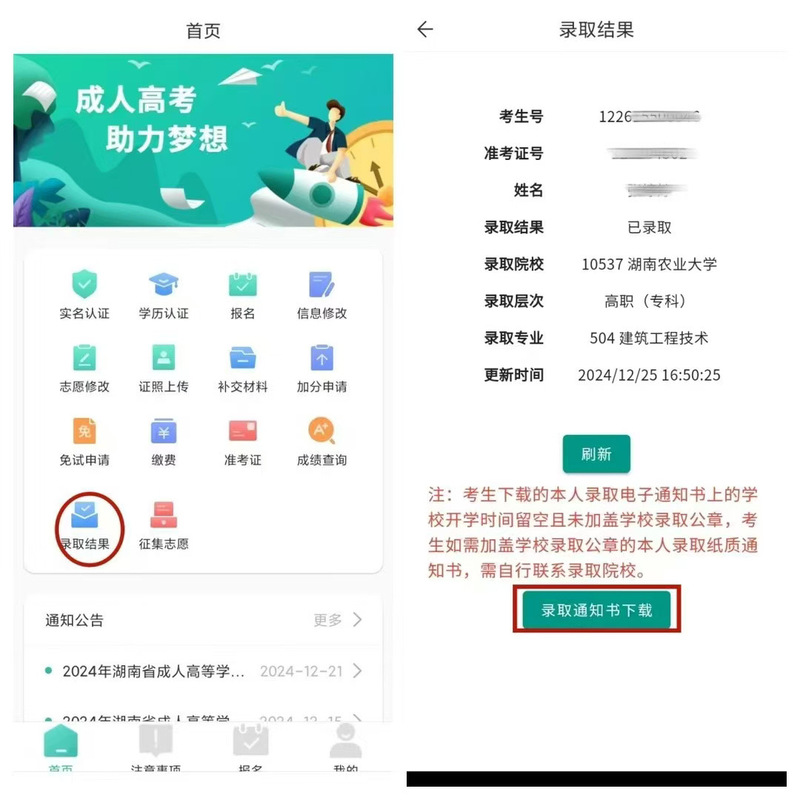This screenshot has height=800, width=800.
Task: Open 加分申请
Action: coord(322,367)
